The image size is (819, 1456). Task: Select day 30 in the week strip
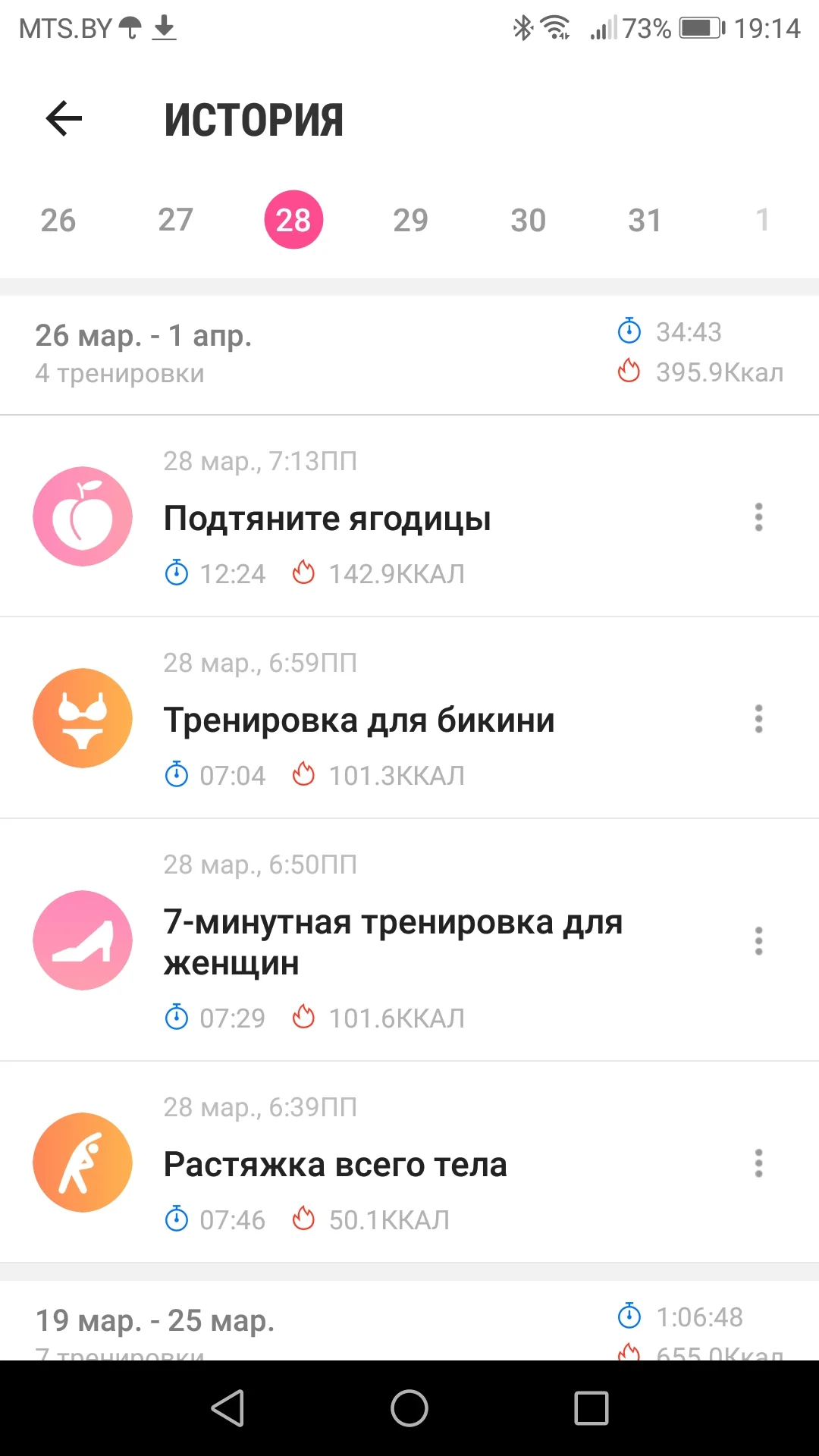pos(528,221)
